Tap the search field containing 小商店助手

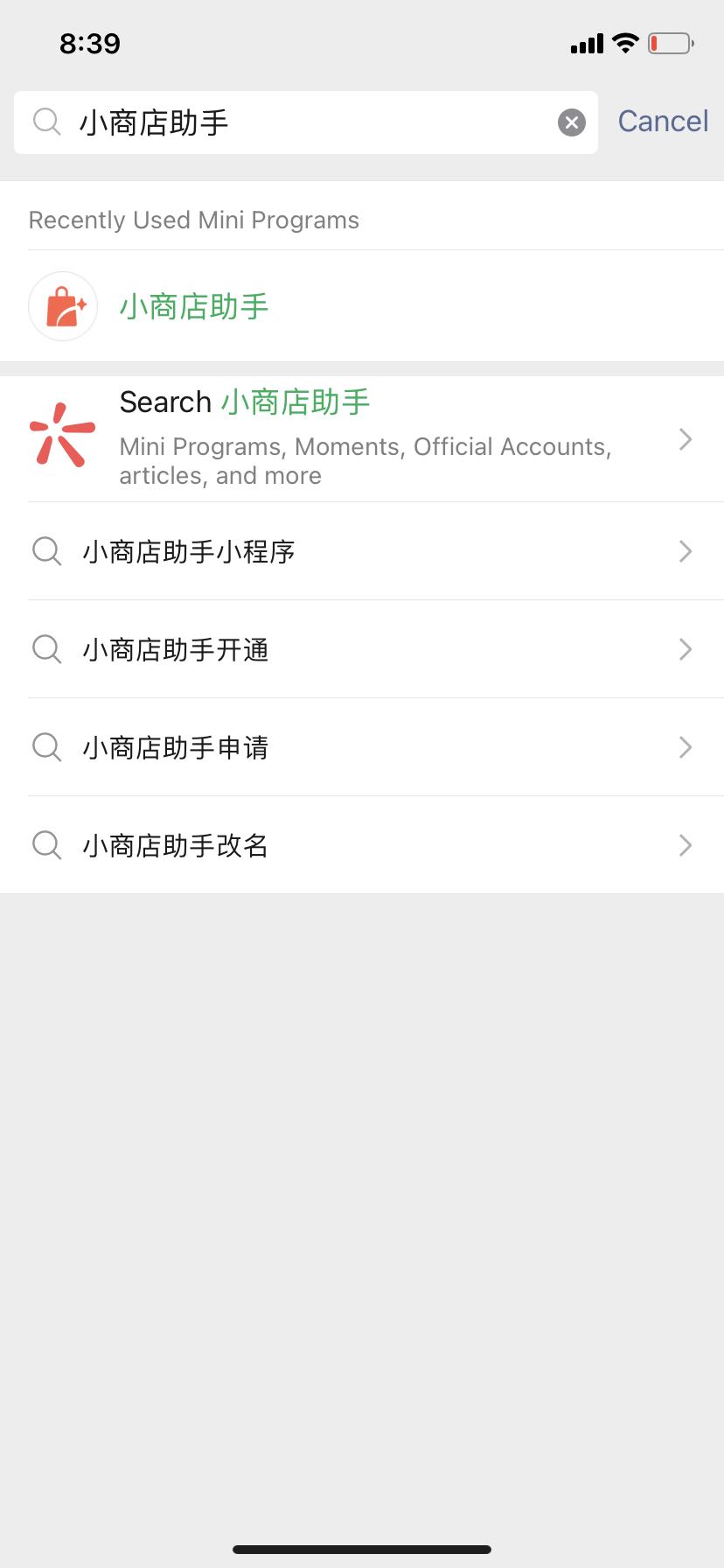(297, 122)
